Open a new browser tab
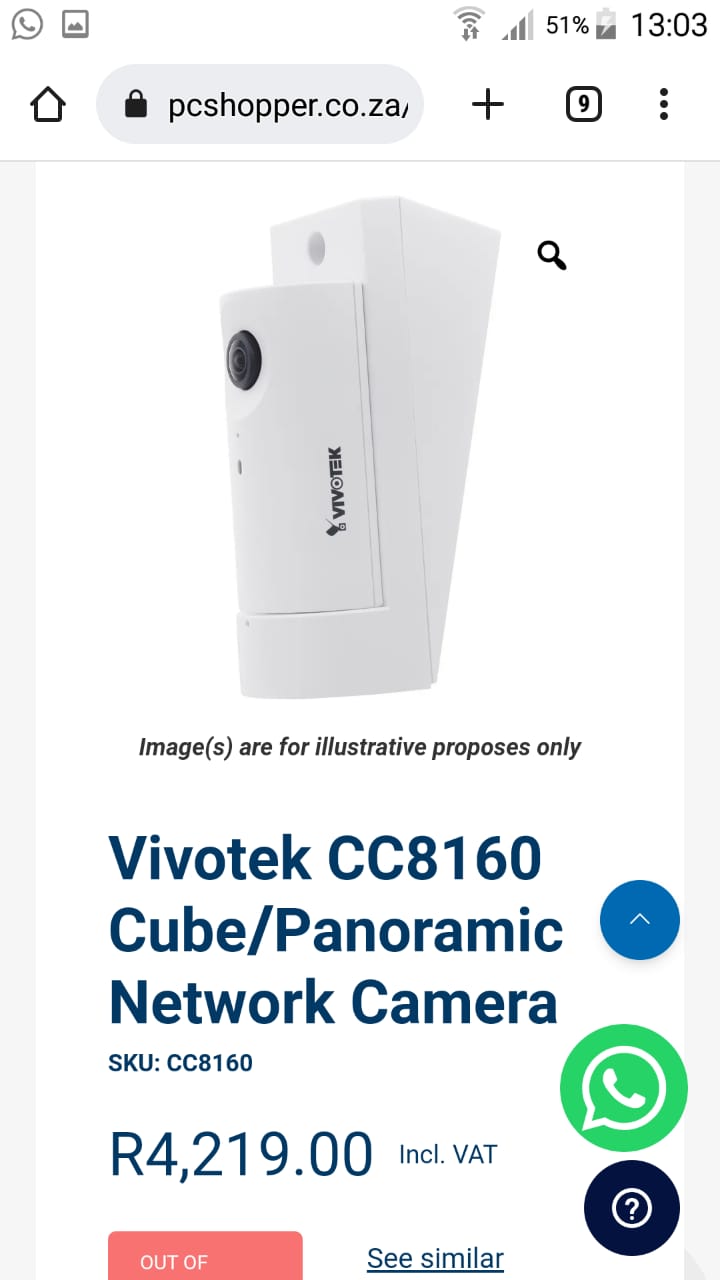 click(x=488, y=104)
